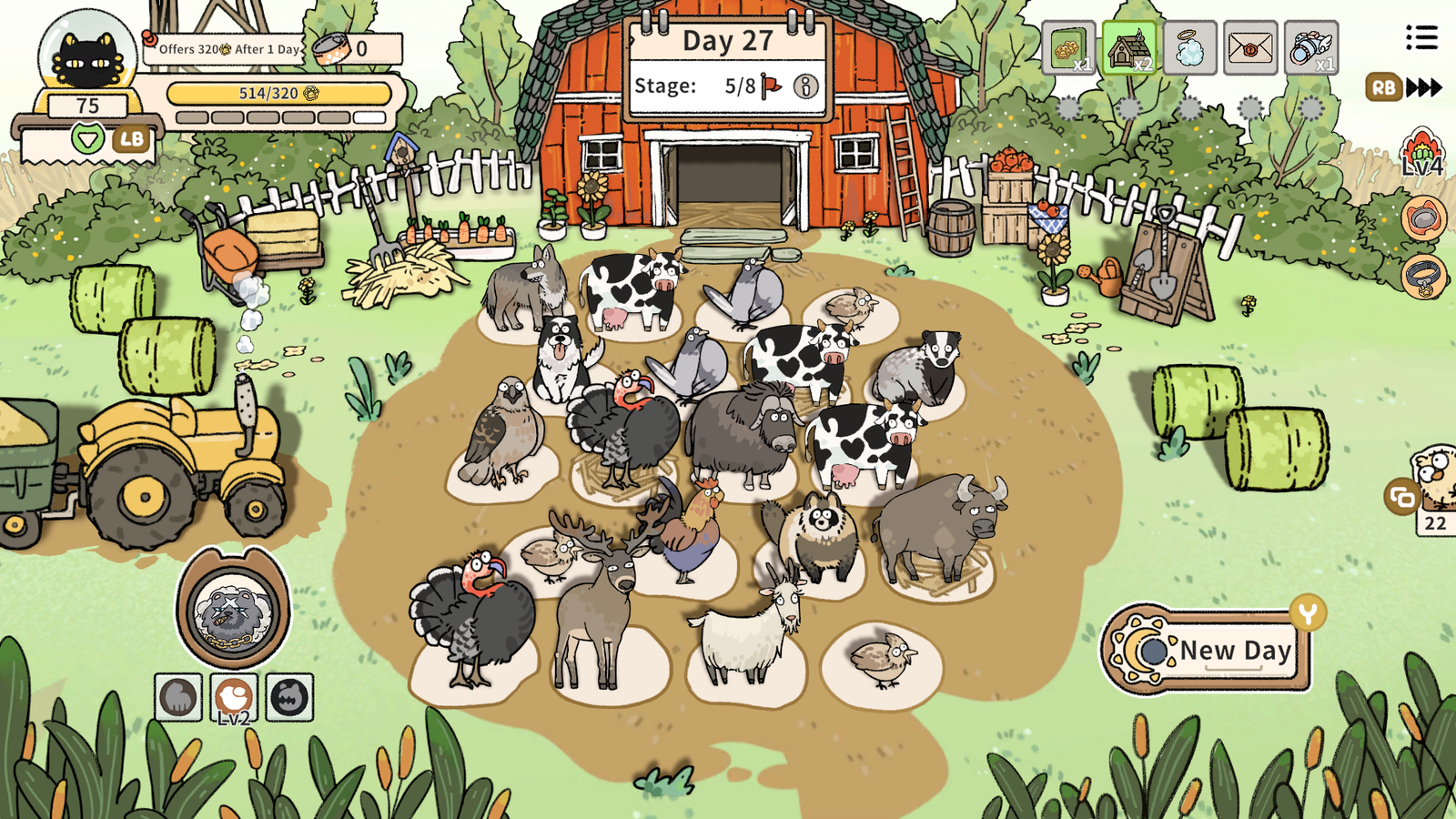Select the gray fist skill slot
Image resolution: width=1456 pixels, height=819 pixels.
click(178, 698)
